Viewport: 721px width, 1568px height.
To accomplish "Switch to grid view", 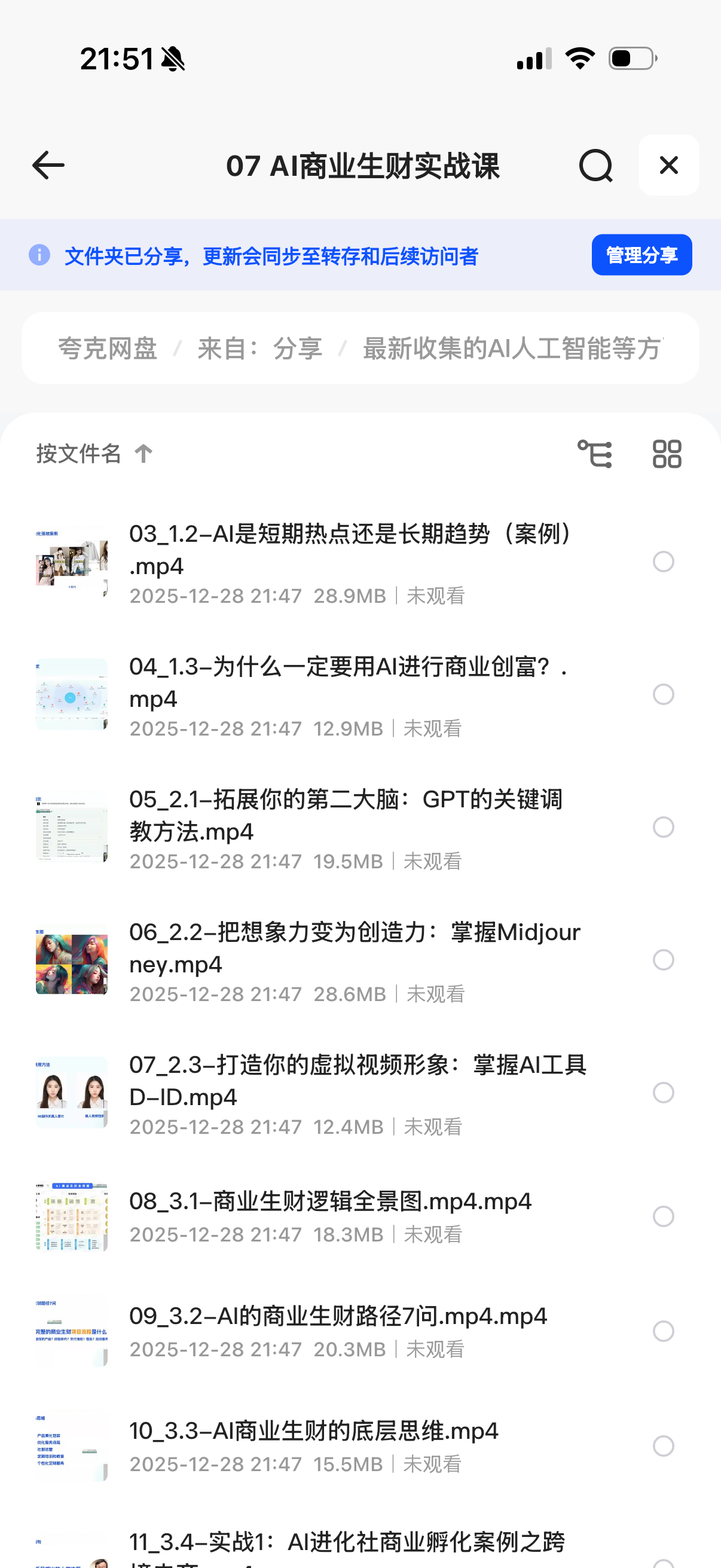I will (667, 454).
